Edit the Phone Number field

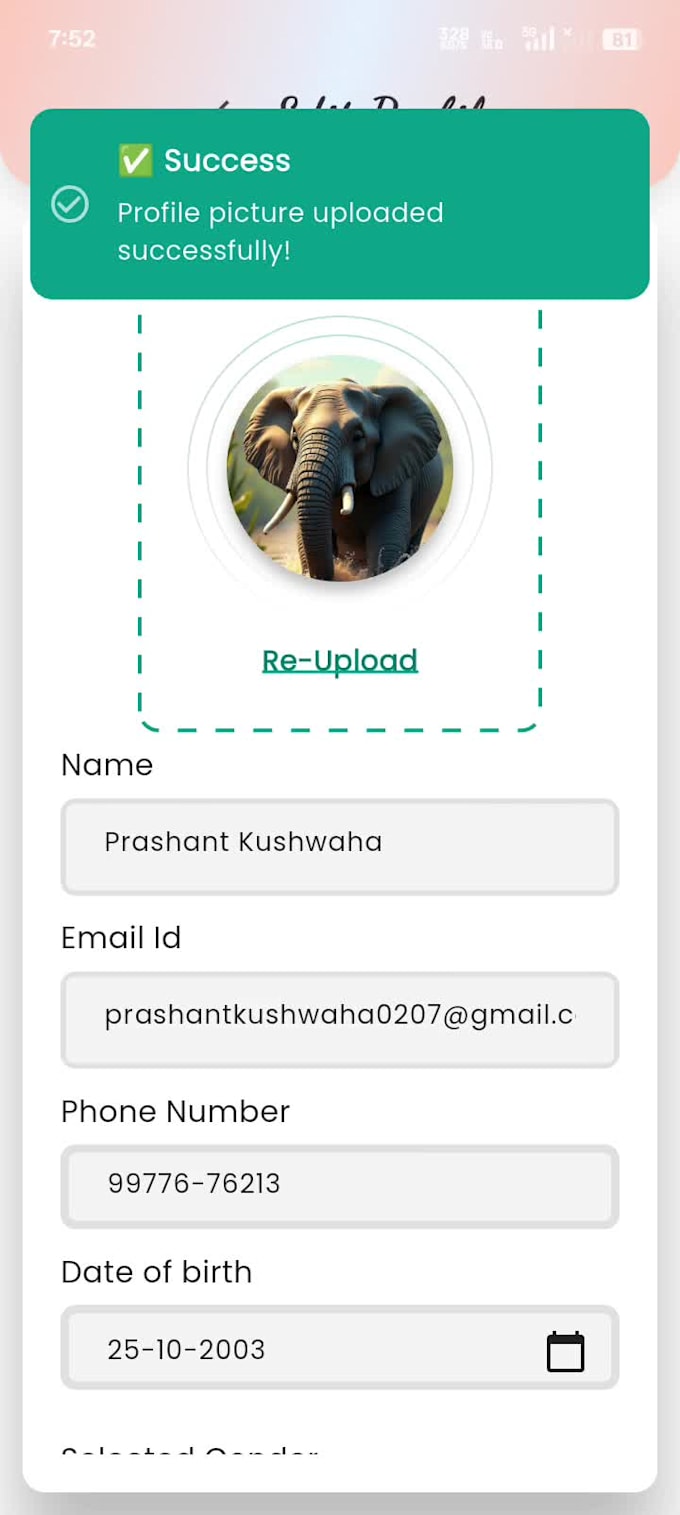click(x=340, y=1186)
